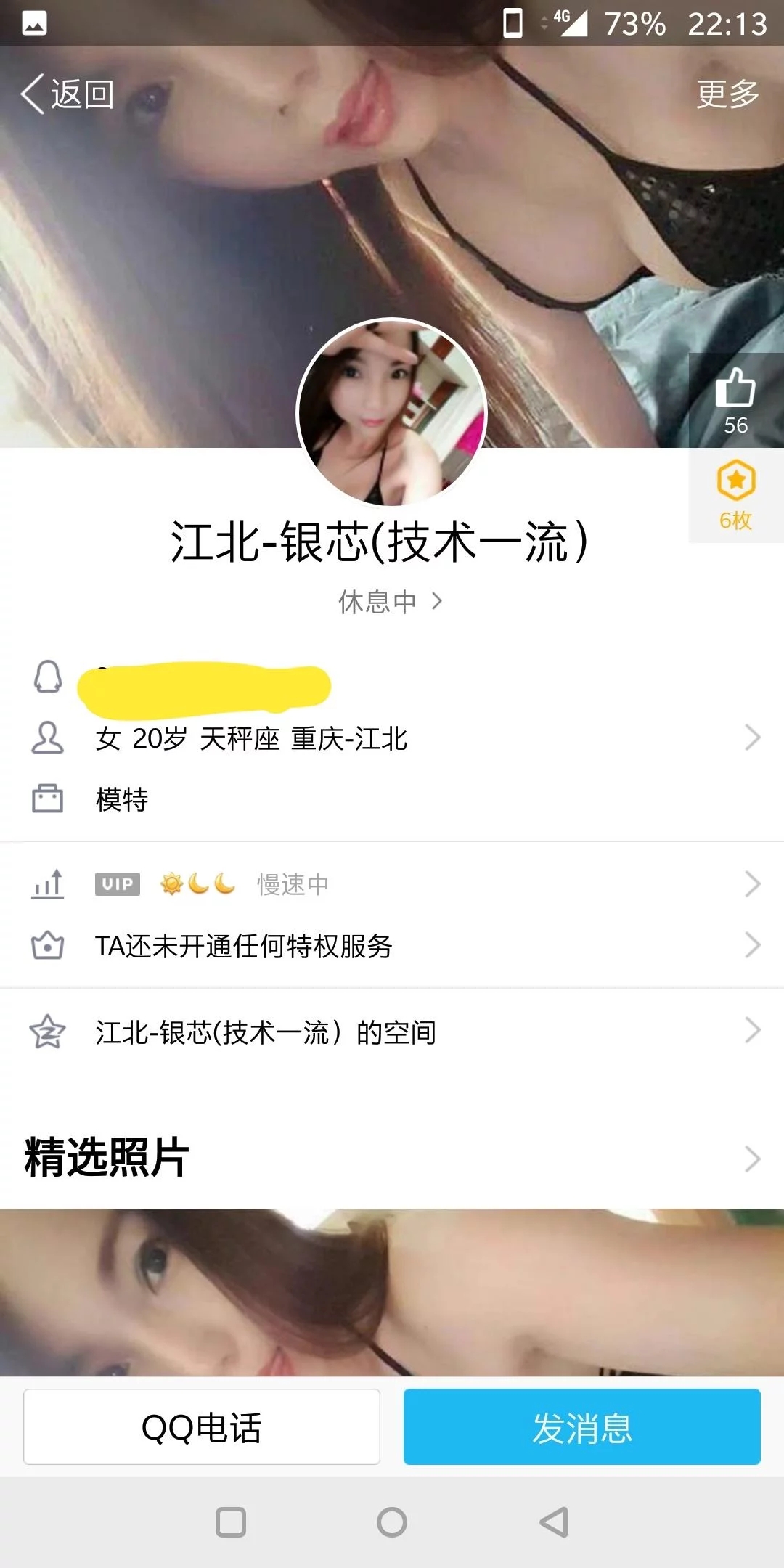
Task: Click the Qzone star icon
Action: pos(47,1032)
